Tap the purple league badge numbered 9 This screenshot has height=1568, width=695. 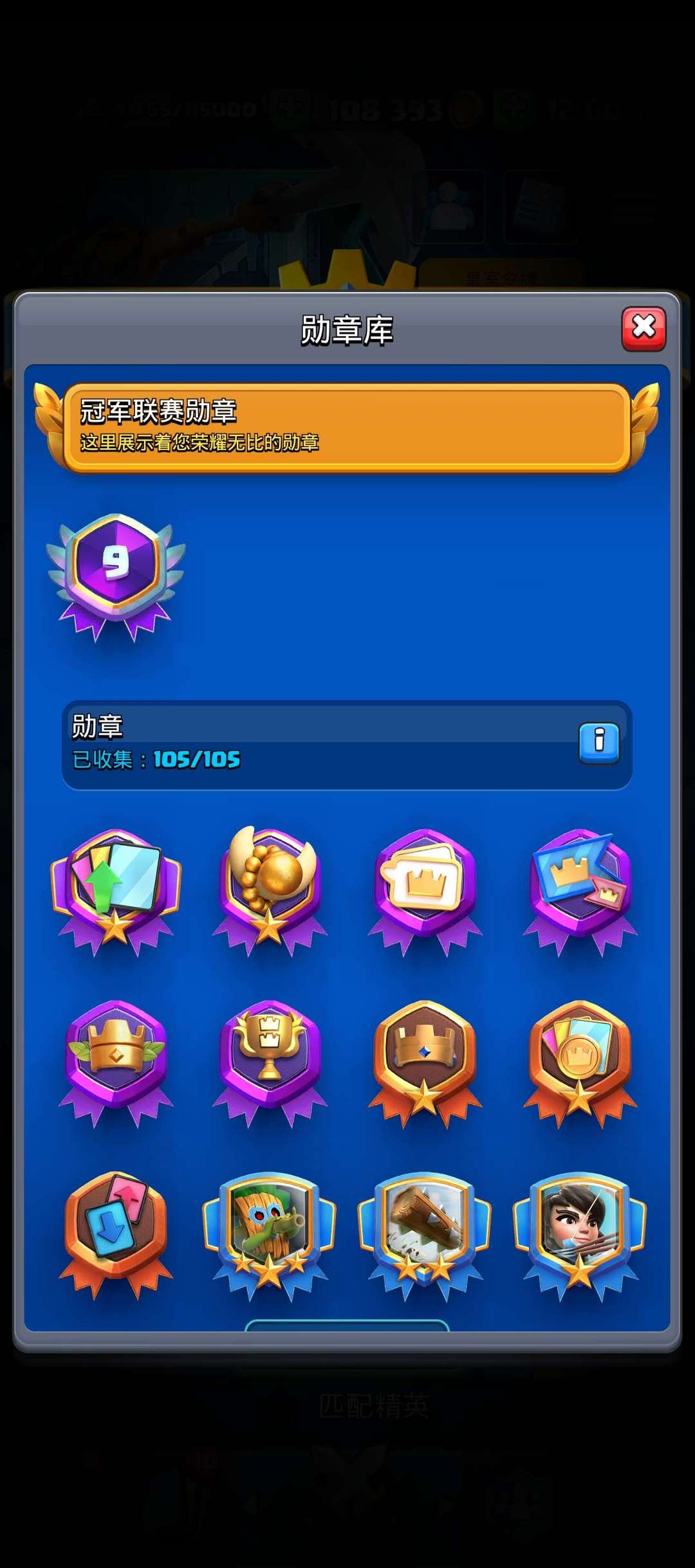(116, 577)
